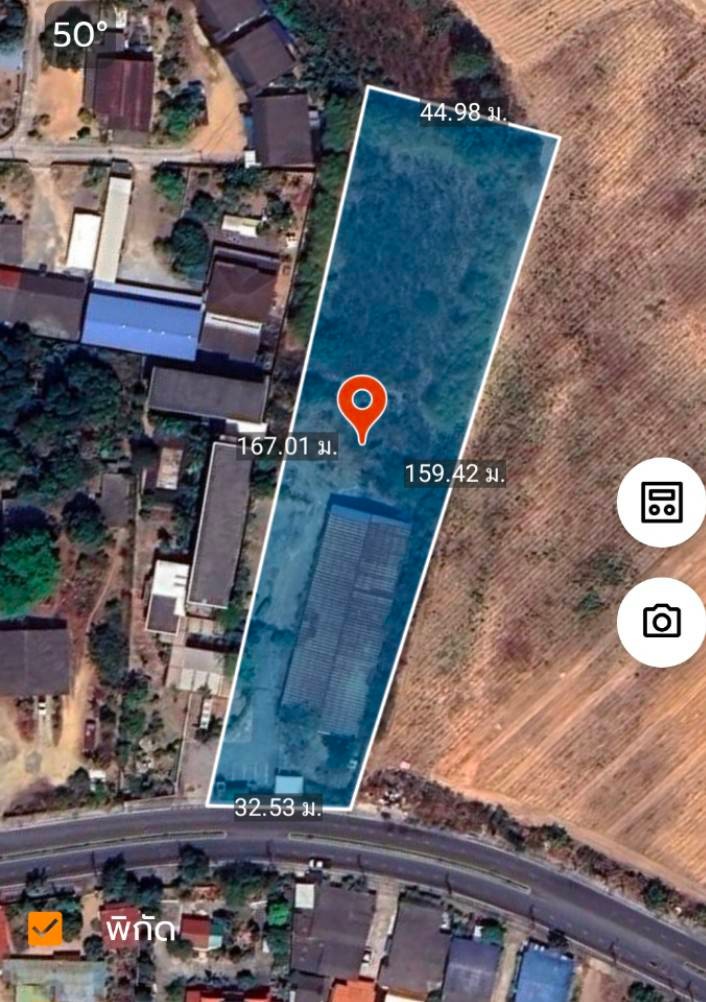Viewport: 706px width, 1002px height.
Task: Select the red location pin on the parcel
Action: 362,405
